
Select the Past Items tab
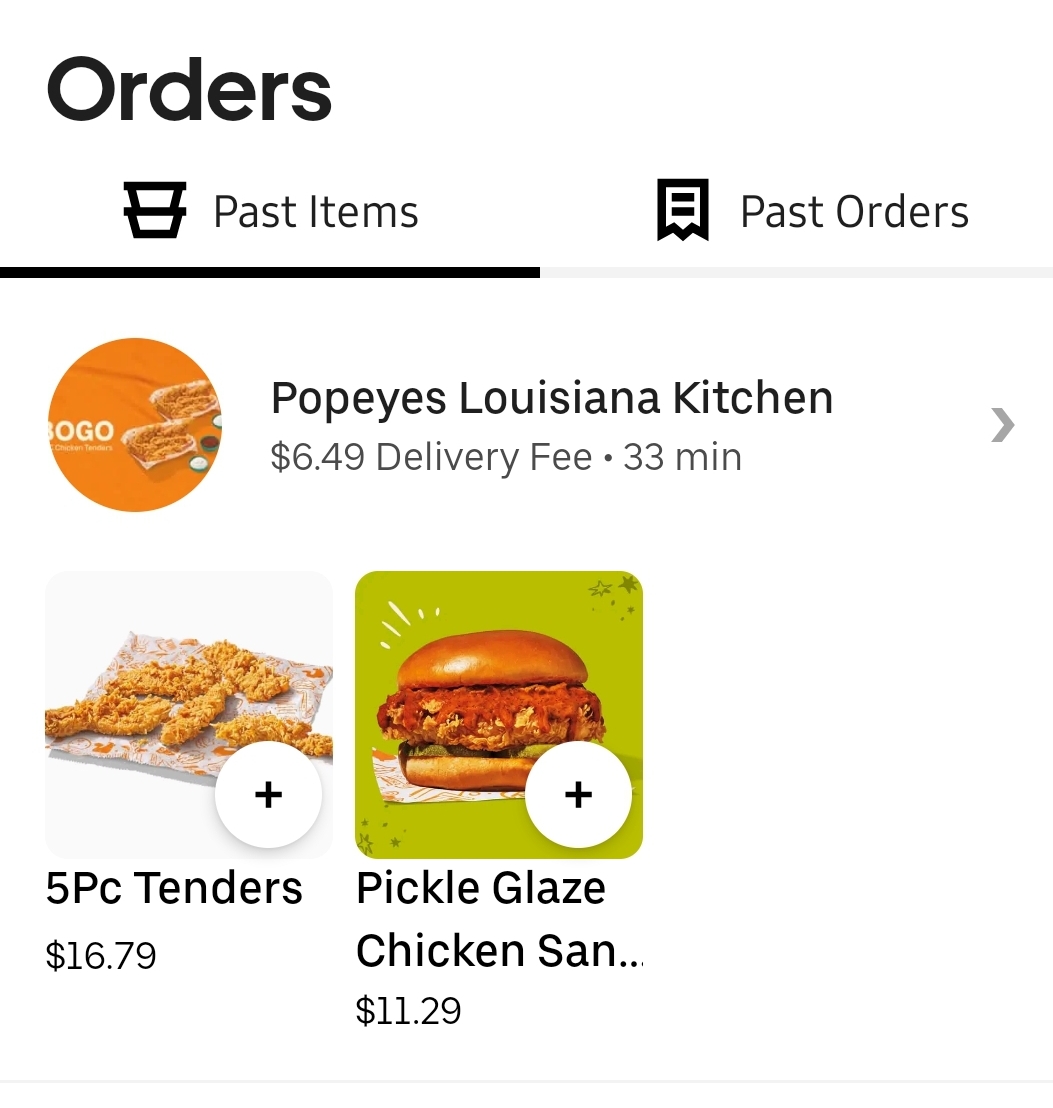(x=270, y=212)
